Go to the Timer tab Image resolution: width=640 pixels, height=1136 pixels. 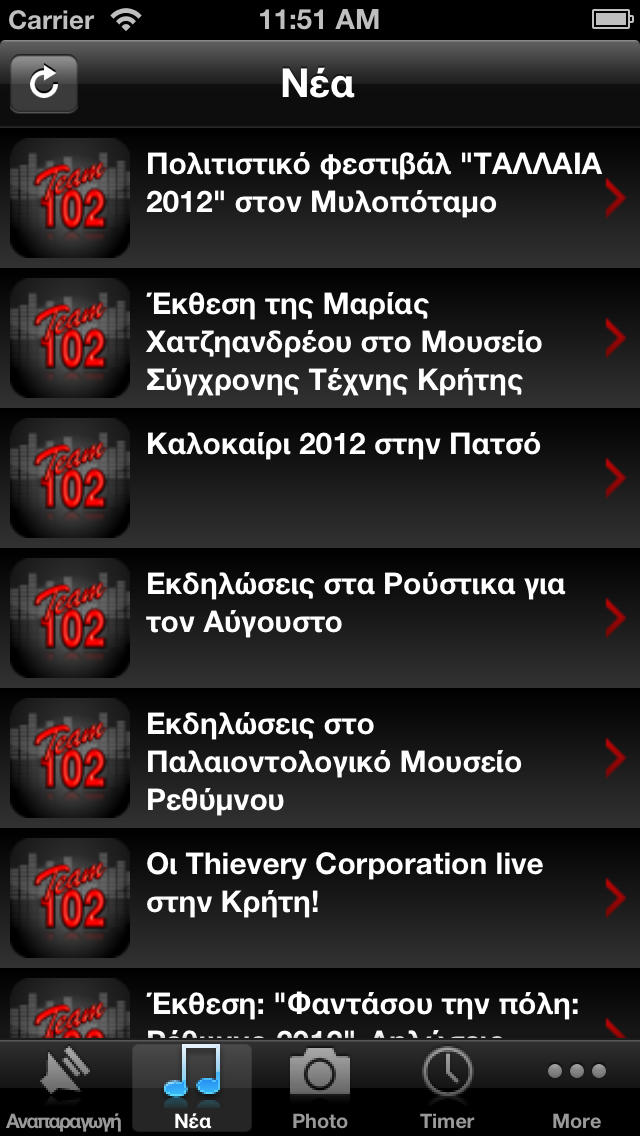(x=447, y=1088)
